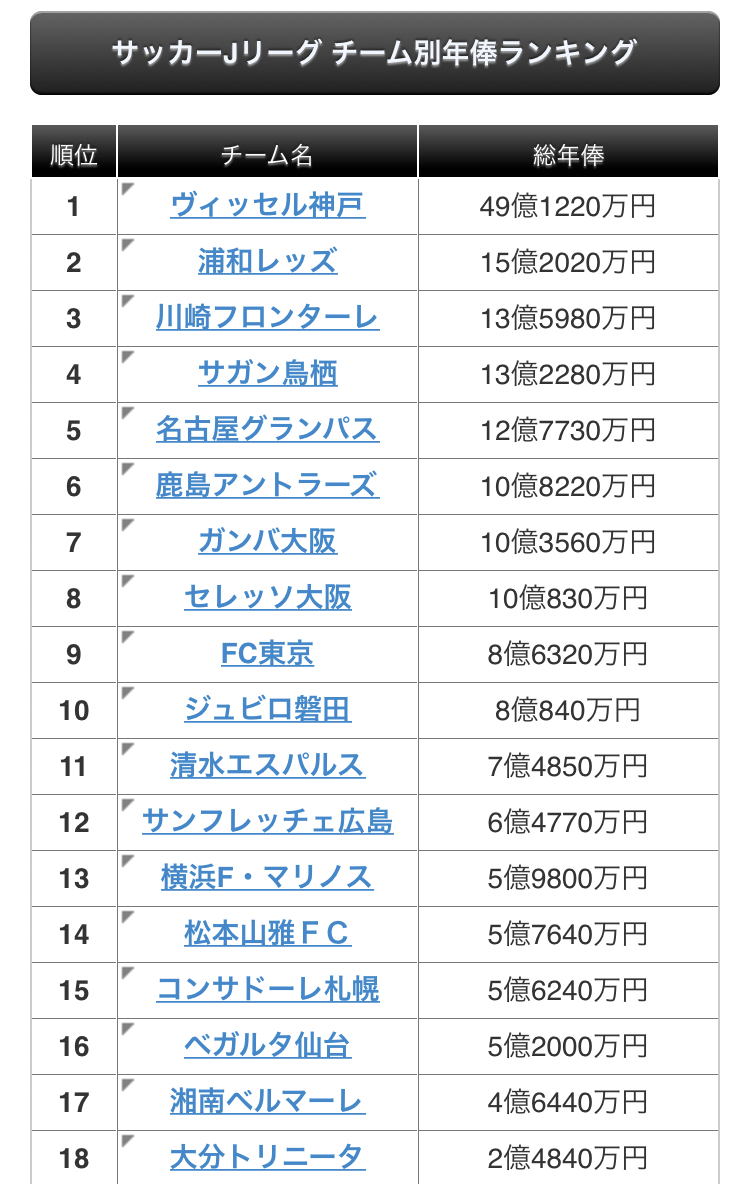This screenshot has height=1184, width=750.
Task: Open 名古屋グランパス team page
Action: pyautogui.click(x=267, y=429)
